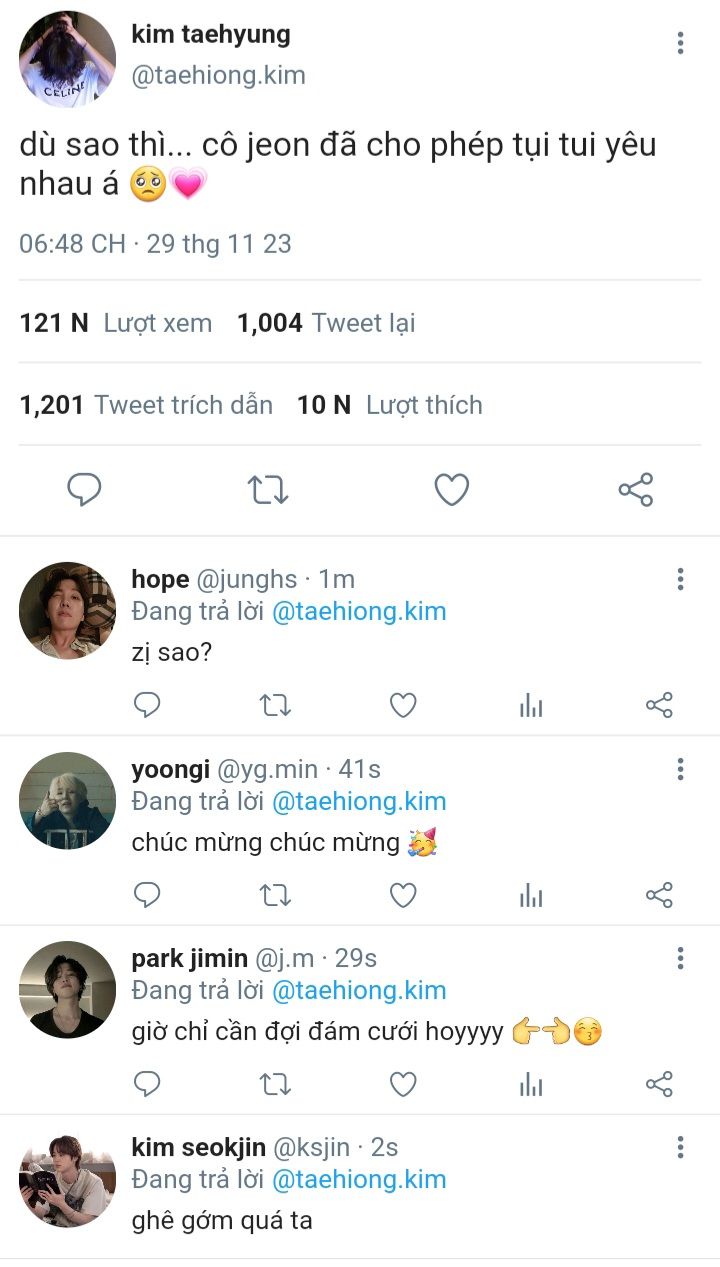
Task: View analytics for park jimin's reply
Action: [531, 1085]
